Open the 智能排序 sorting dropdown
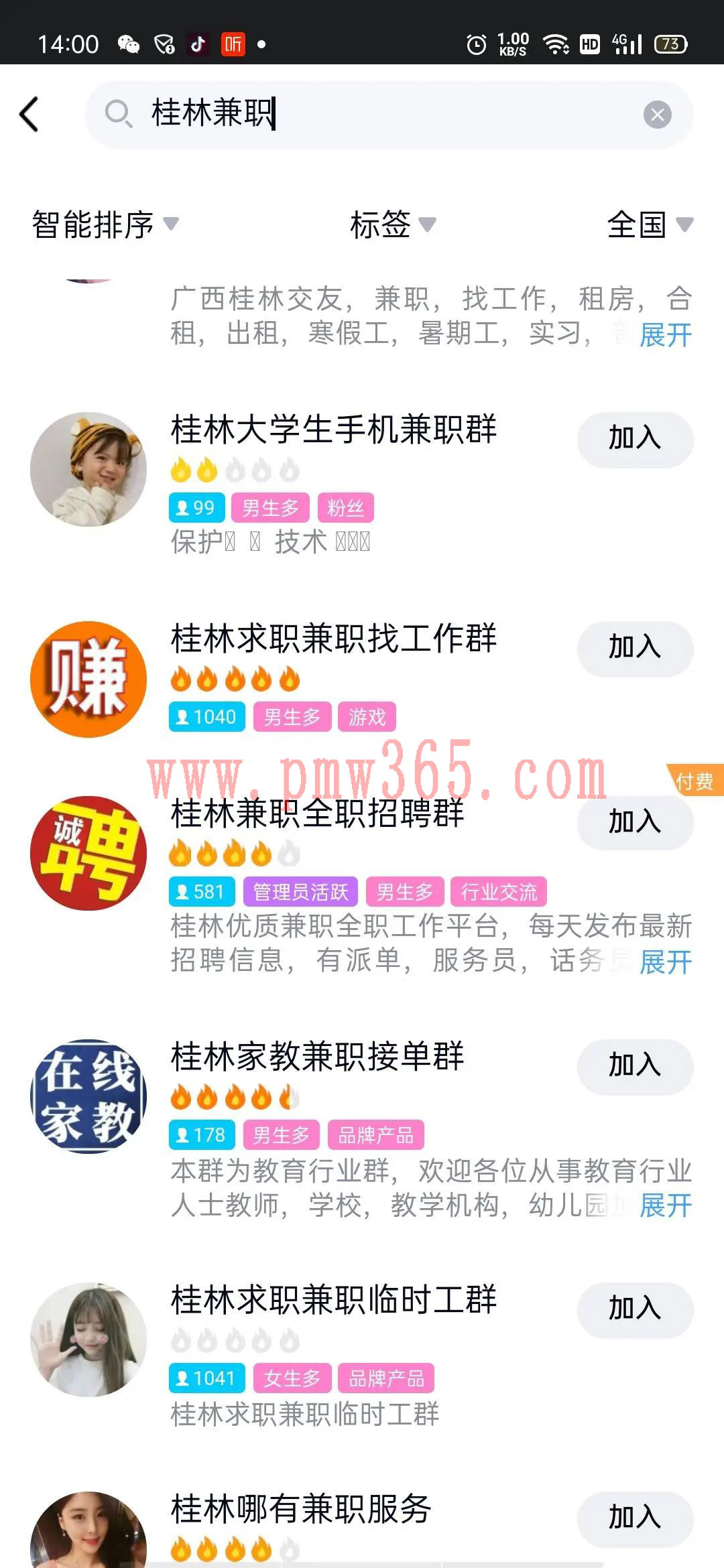724x1568 pixels. tap(105, 224)
